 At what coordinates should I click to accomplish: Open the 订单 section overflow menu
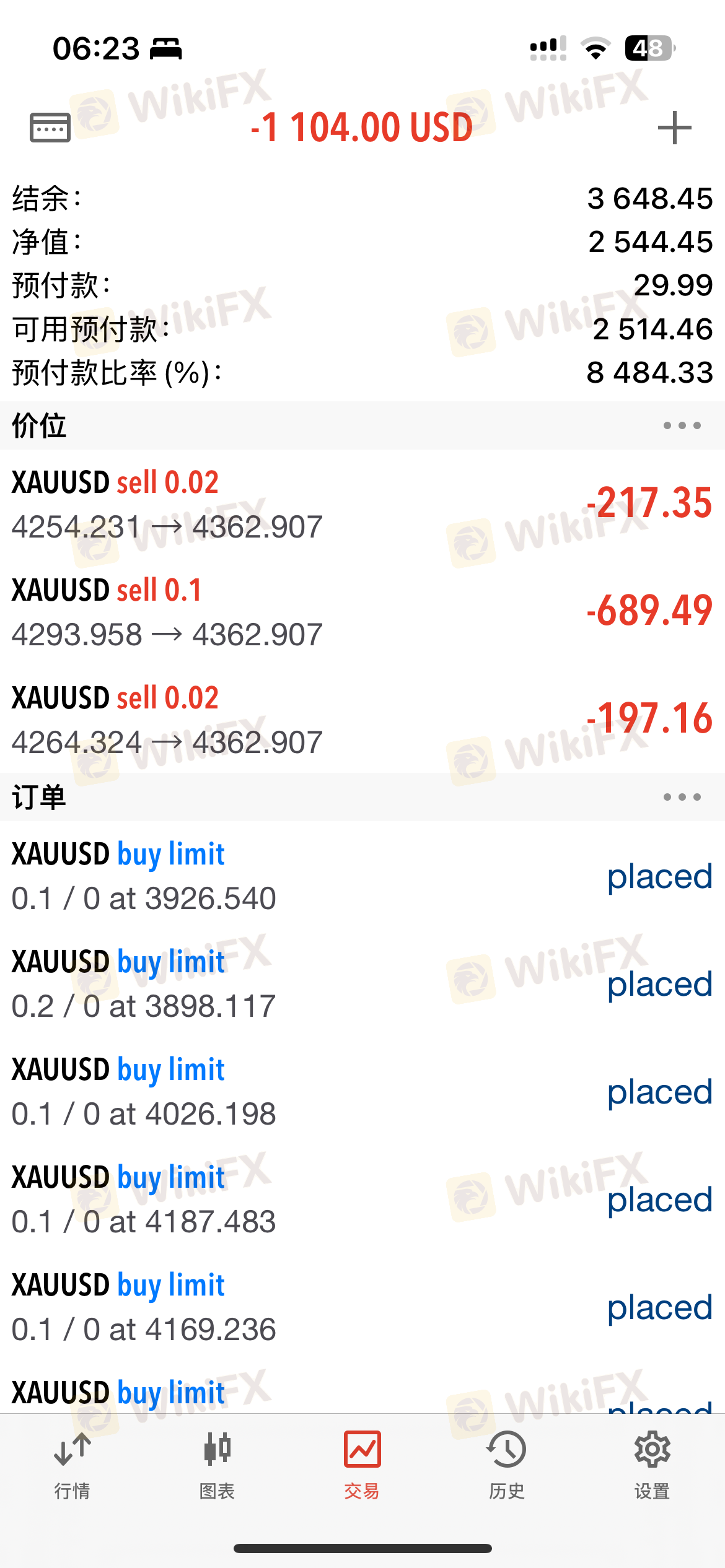[682, 797]
